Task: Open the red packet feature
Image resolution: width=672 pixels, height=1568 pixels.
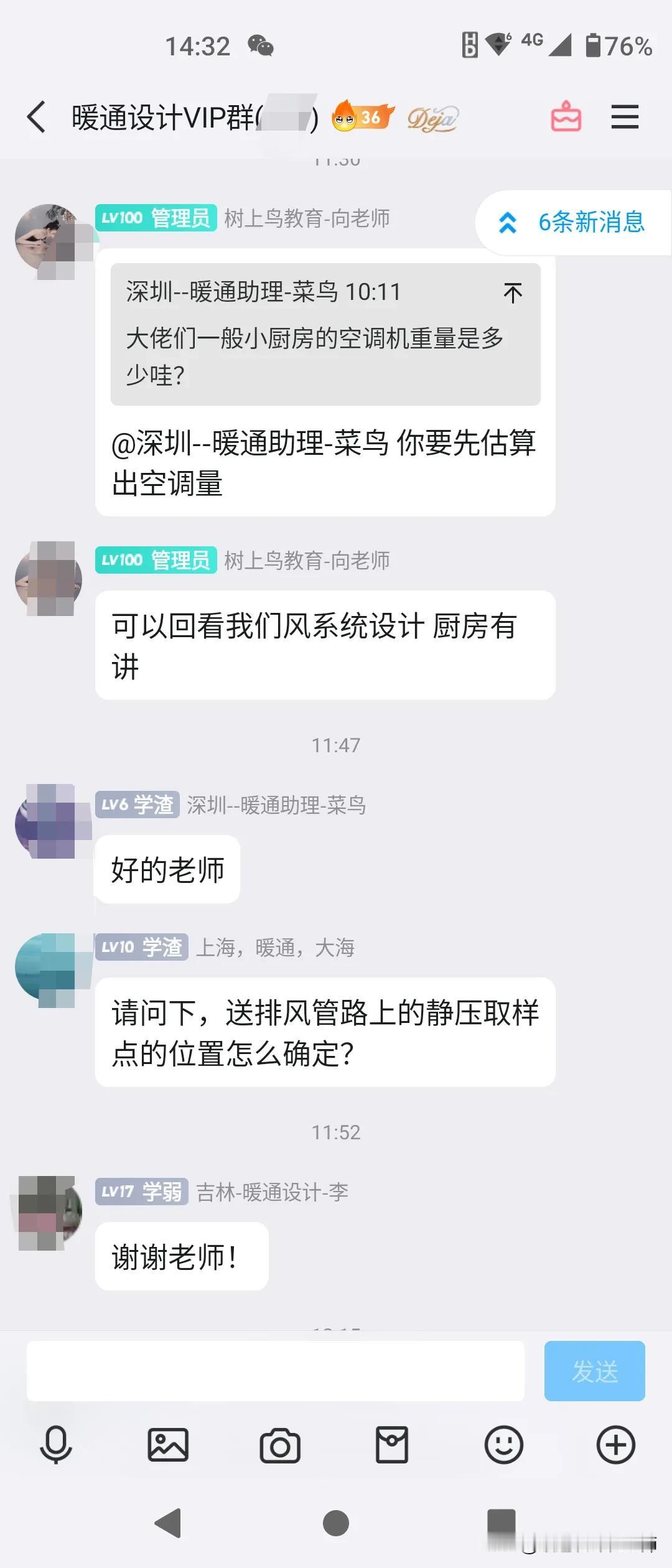Action: pos(392,1447)
